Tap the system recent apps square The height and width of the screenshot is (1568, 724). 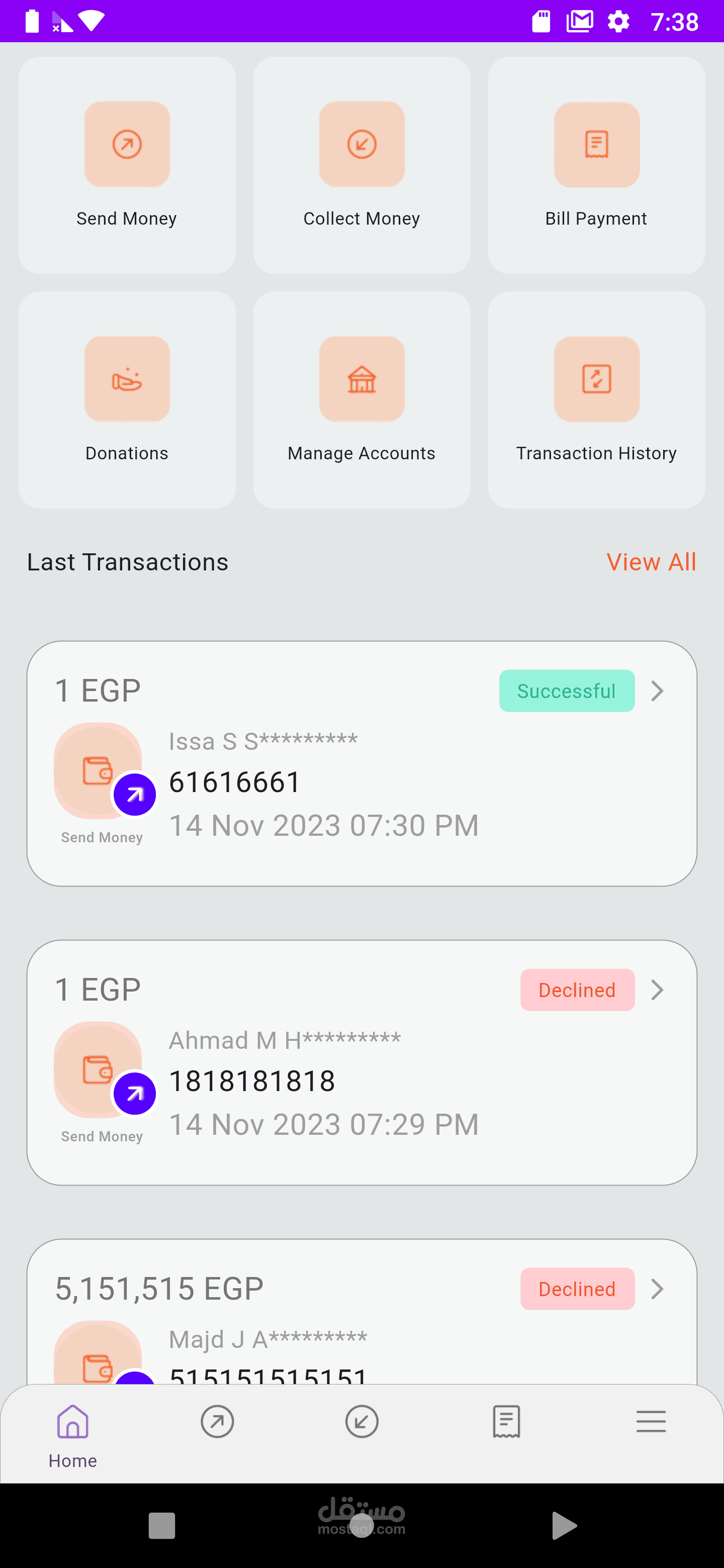click(x=162, y=1525)
